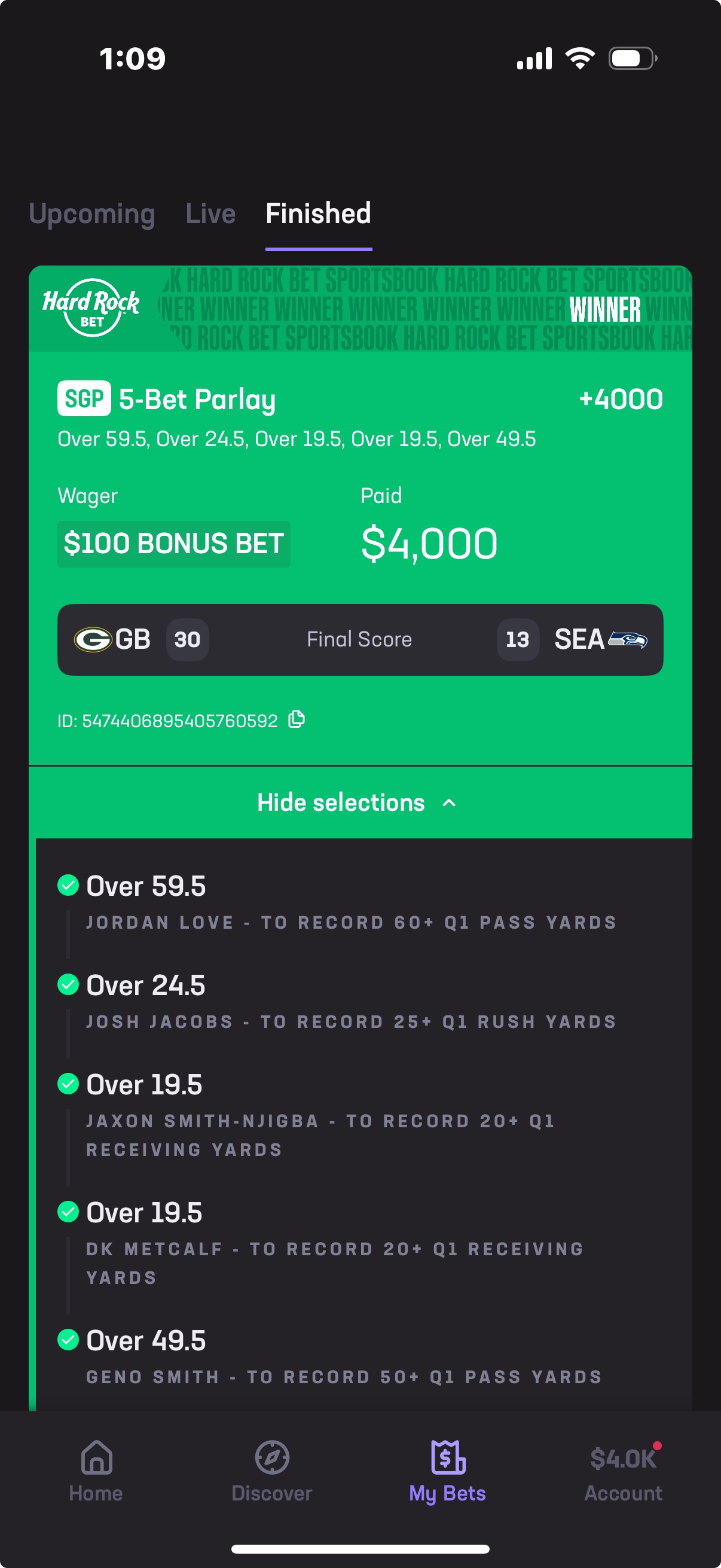
Task: Select the Finished tab
Action: (318, 214)
